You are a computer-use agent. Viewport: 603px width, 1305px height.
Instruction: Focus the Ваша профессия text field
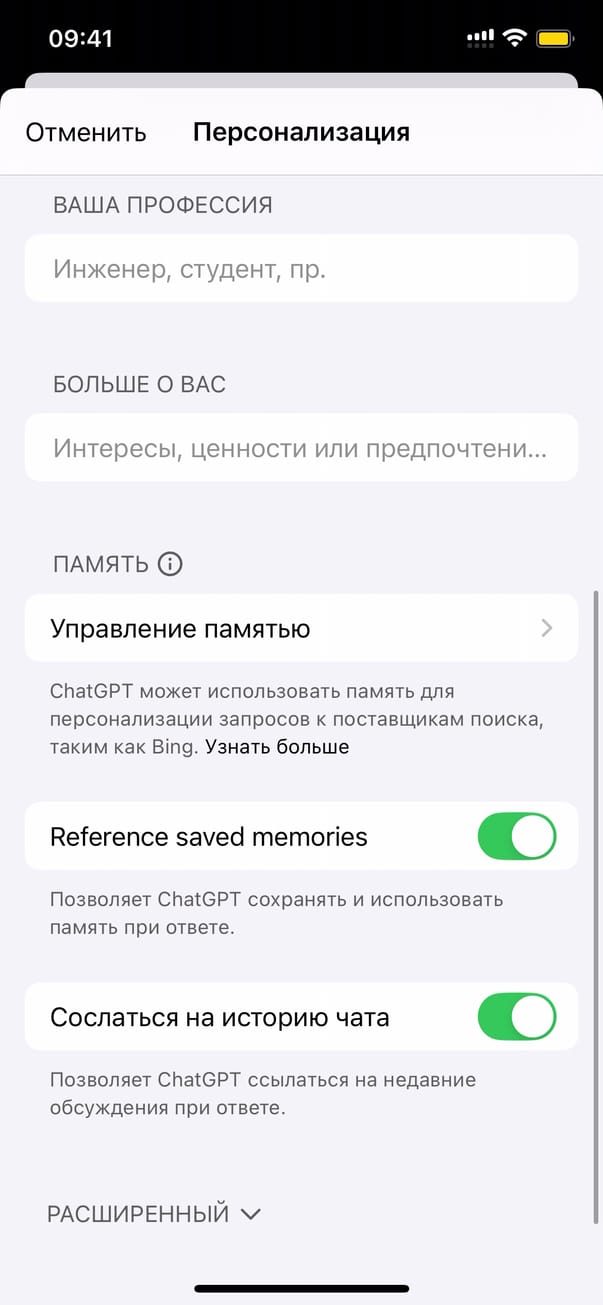301,268
